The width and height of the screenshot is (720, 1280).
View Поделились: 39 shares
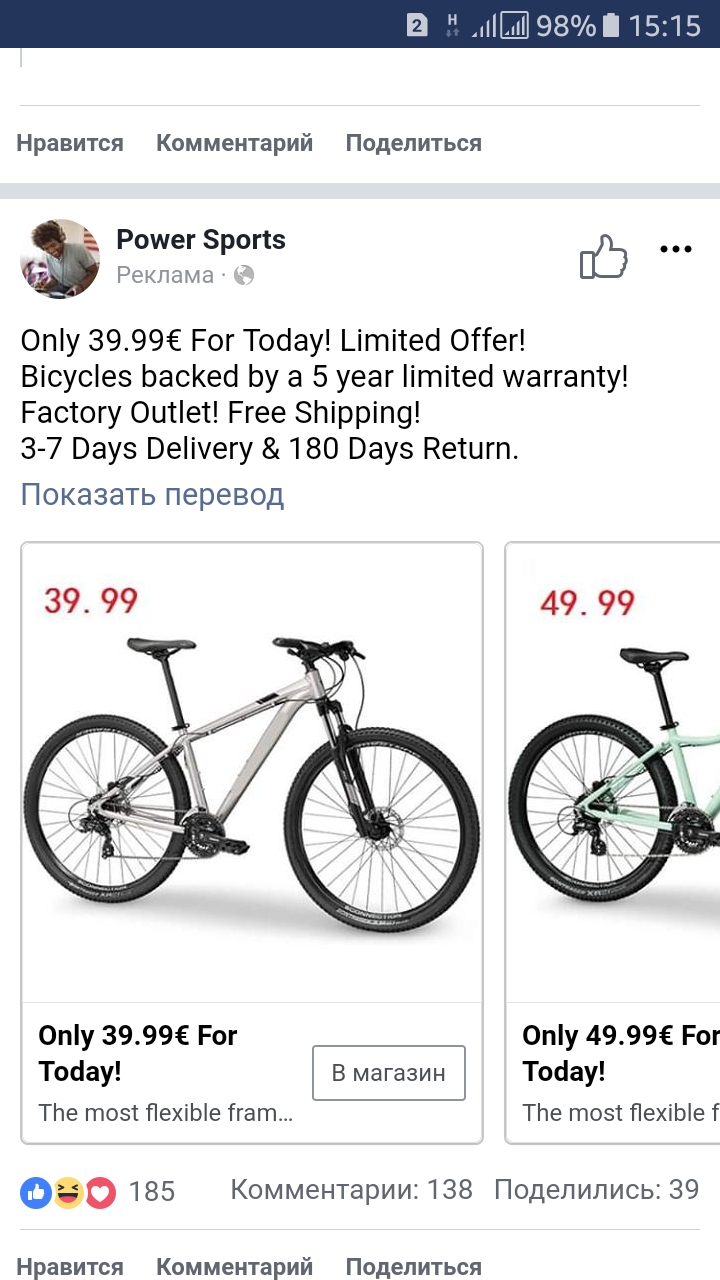tap(596, 1190)
